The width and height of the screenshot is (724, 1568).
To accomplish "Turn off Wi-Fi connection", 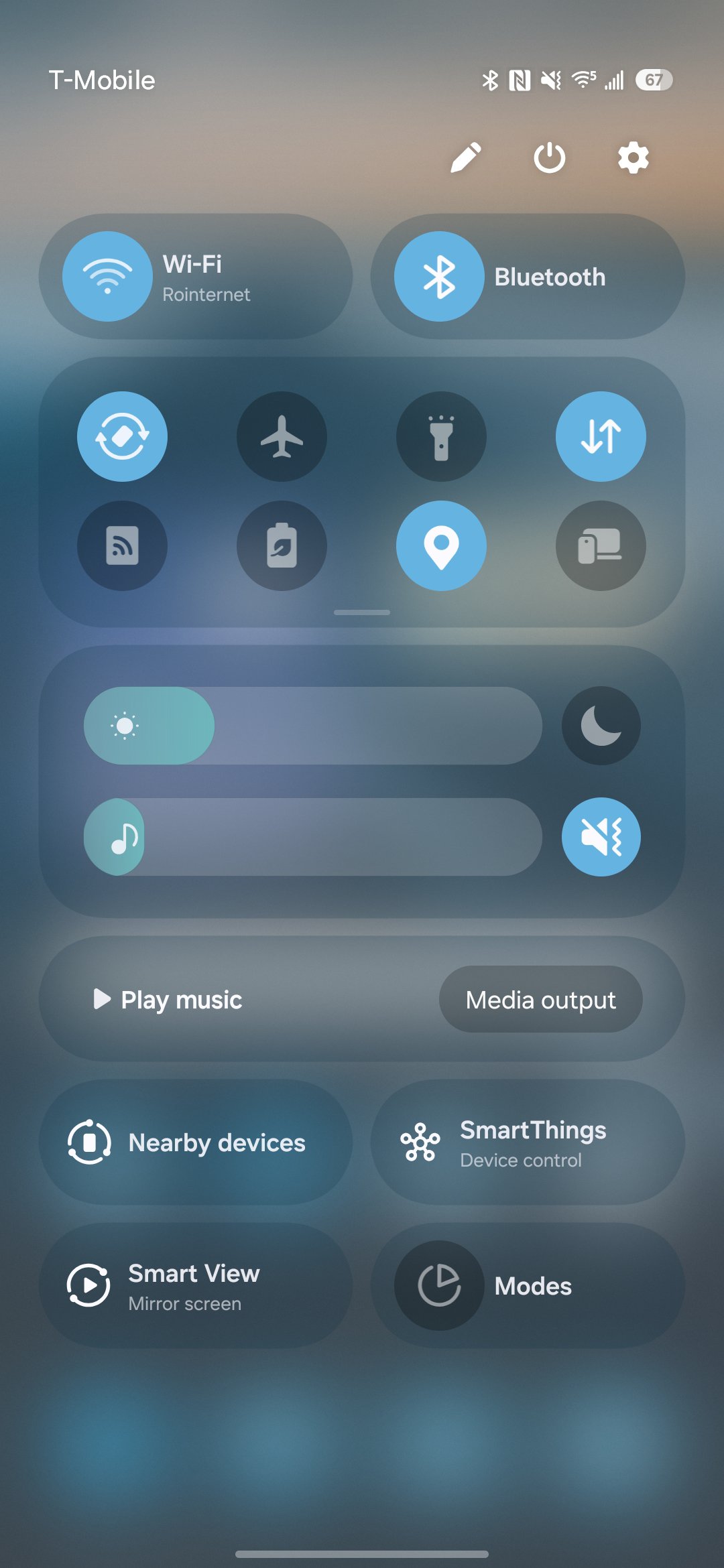I will click(x=107, y=277).
